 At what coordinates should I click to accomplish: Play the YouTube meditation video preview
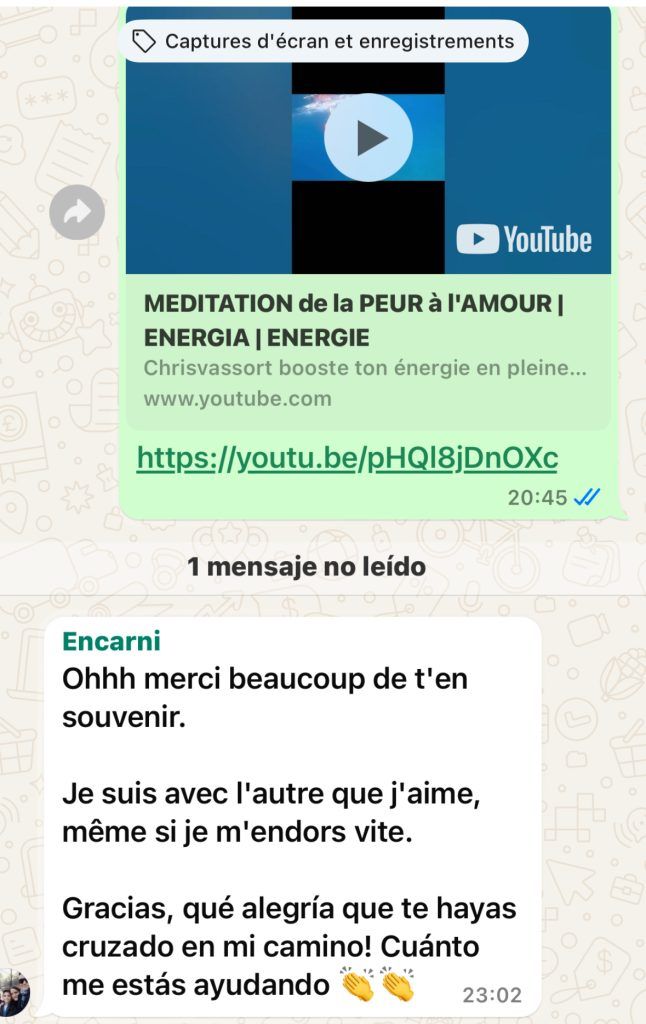click(368, 138)
